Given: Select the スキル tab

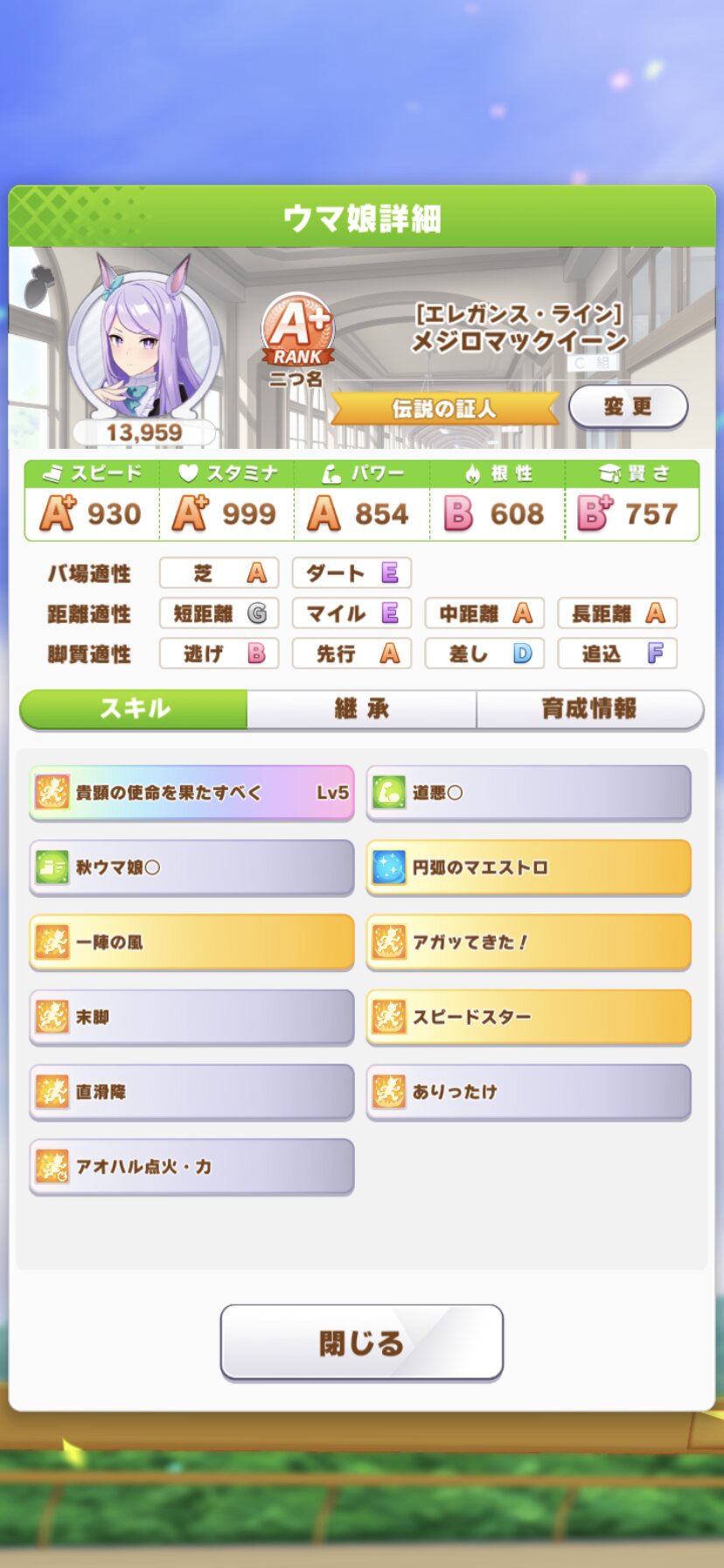Looking at the screenshot, I should click(x=135, y=709).
